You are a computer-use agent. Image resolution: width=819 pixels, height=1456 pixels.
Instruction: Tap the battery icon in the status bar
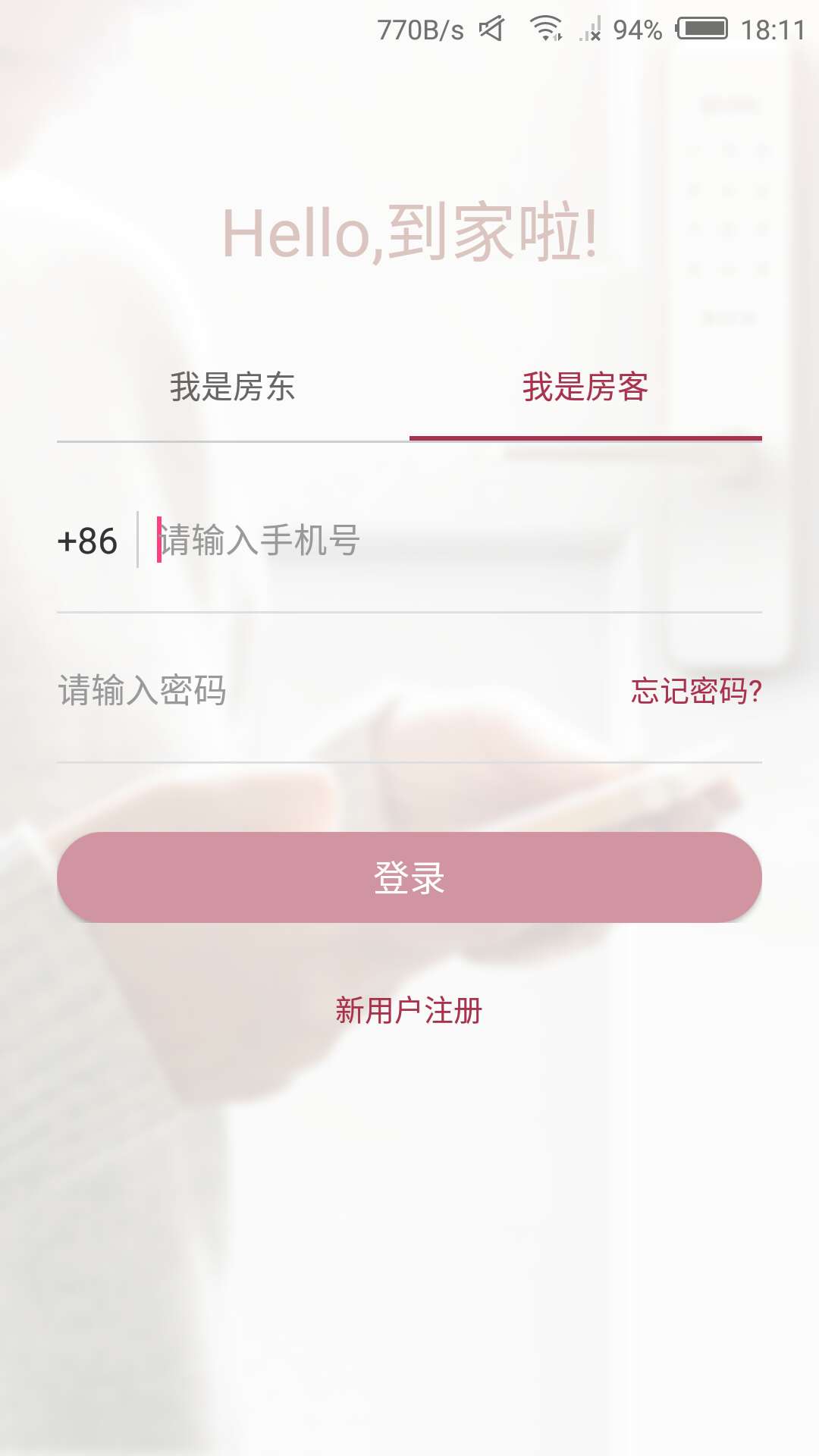701,30
